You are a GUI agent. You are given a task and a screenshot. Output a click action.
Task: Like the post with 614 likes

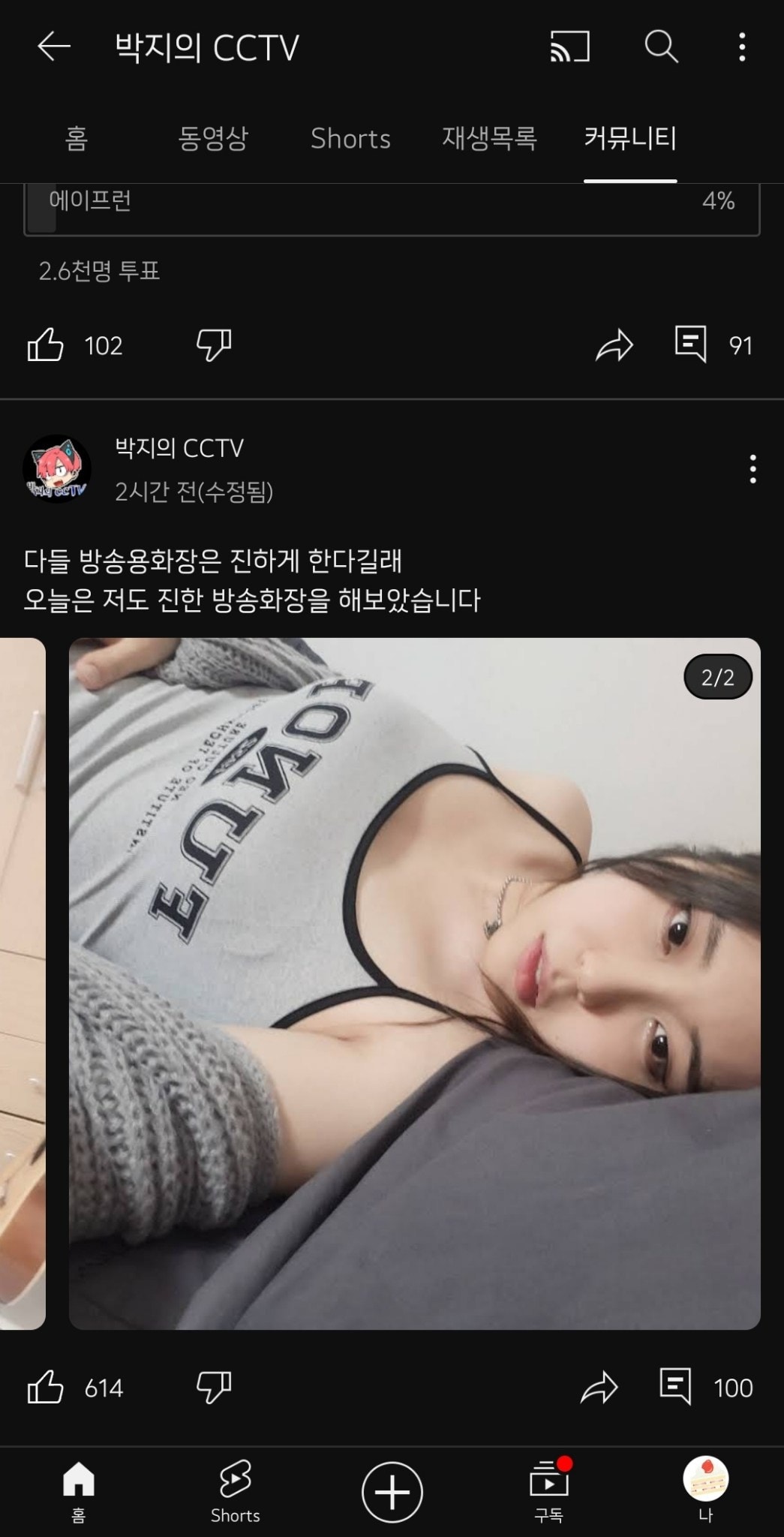pyautogui.click(x=46, y=1387)
